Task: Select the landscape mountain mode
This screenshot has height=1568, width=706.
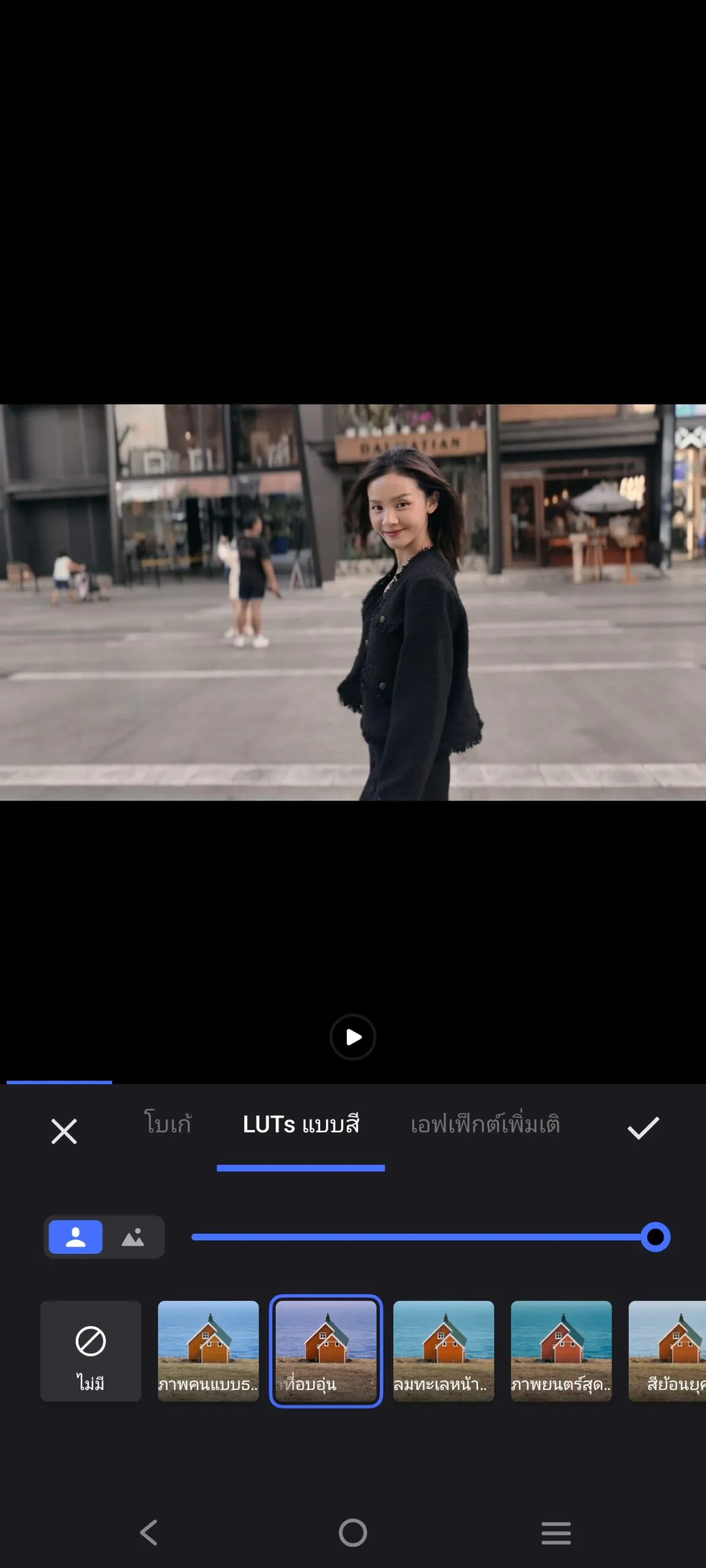Action: (133, 1237)
